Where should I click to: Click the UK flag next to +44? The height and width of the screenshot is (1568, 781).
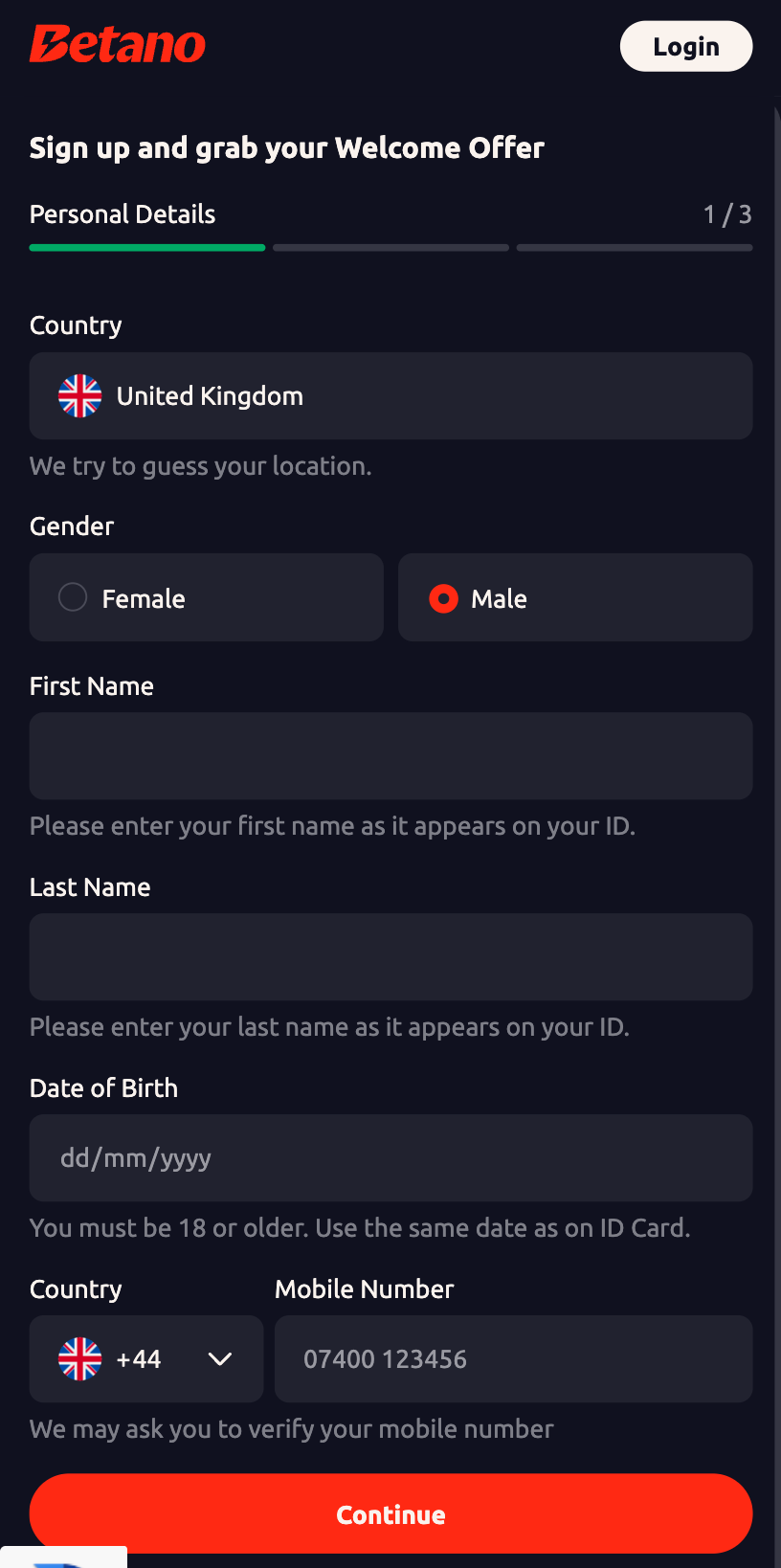click(79, 1358)
